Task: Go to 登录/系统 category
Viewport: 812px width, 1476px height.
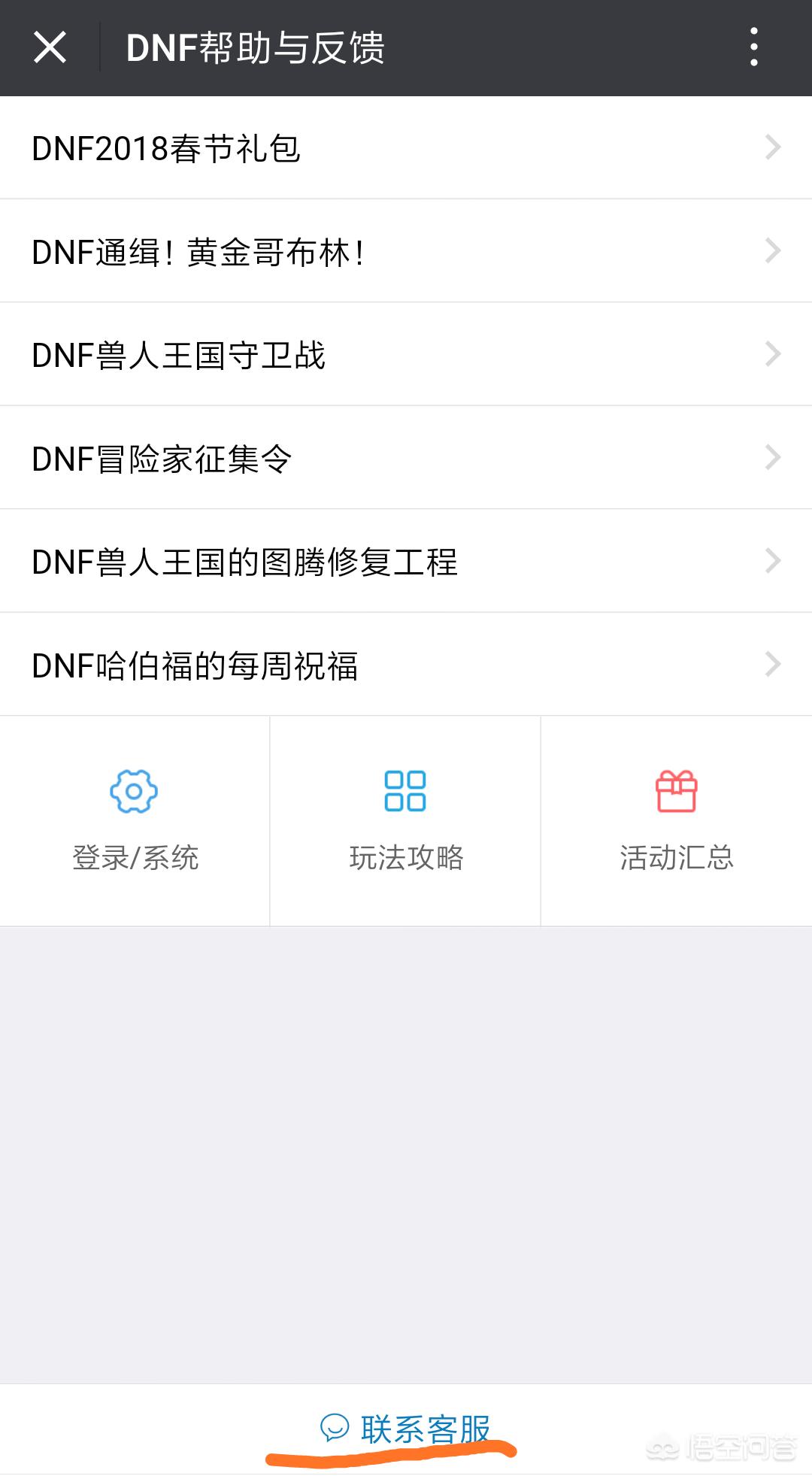Action: (135, 821)
